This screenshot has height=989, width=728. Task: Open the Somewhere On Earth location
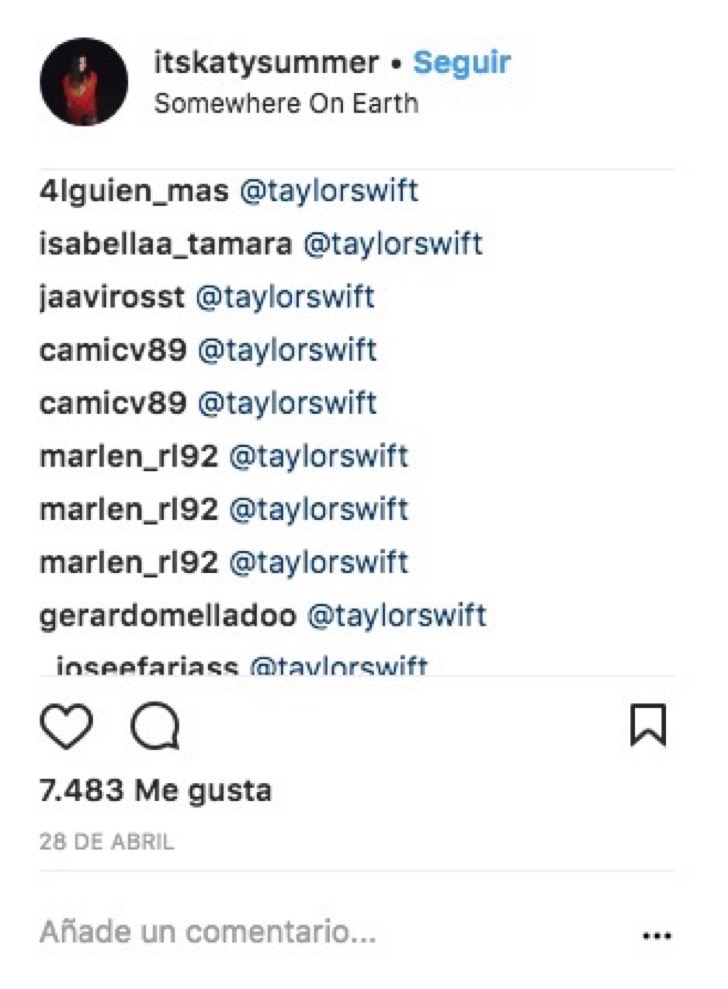pos(286,103)
